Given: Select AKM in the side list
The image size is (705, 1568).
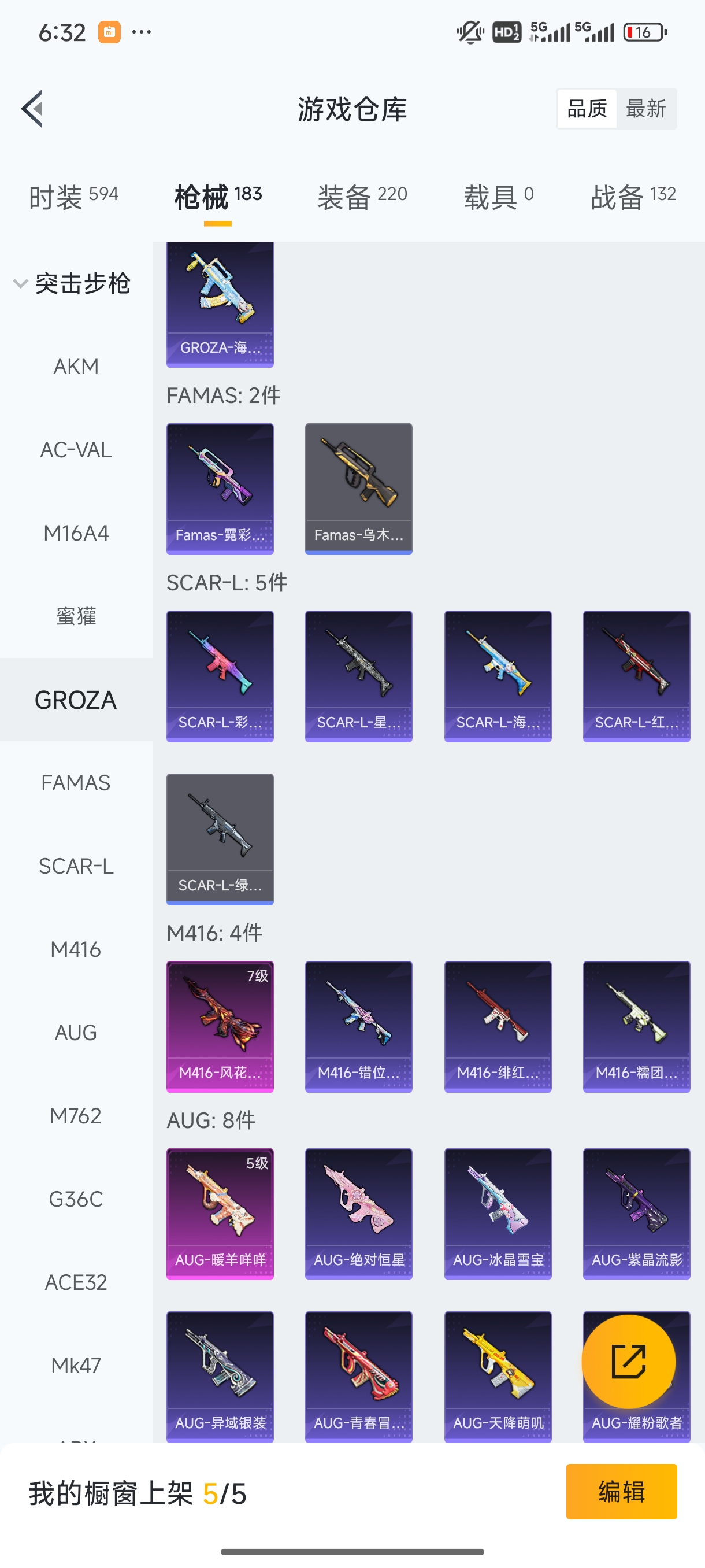Looking at the screenshot, I should [76, 367].
